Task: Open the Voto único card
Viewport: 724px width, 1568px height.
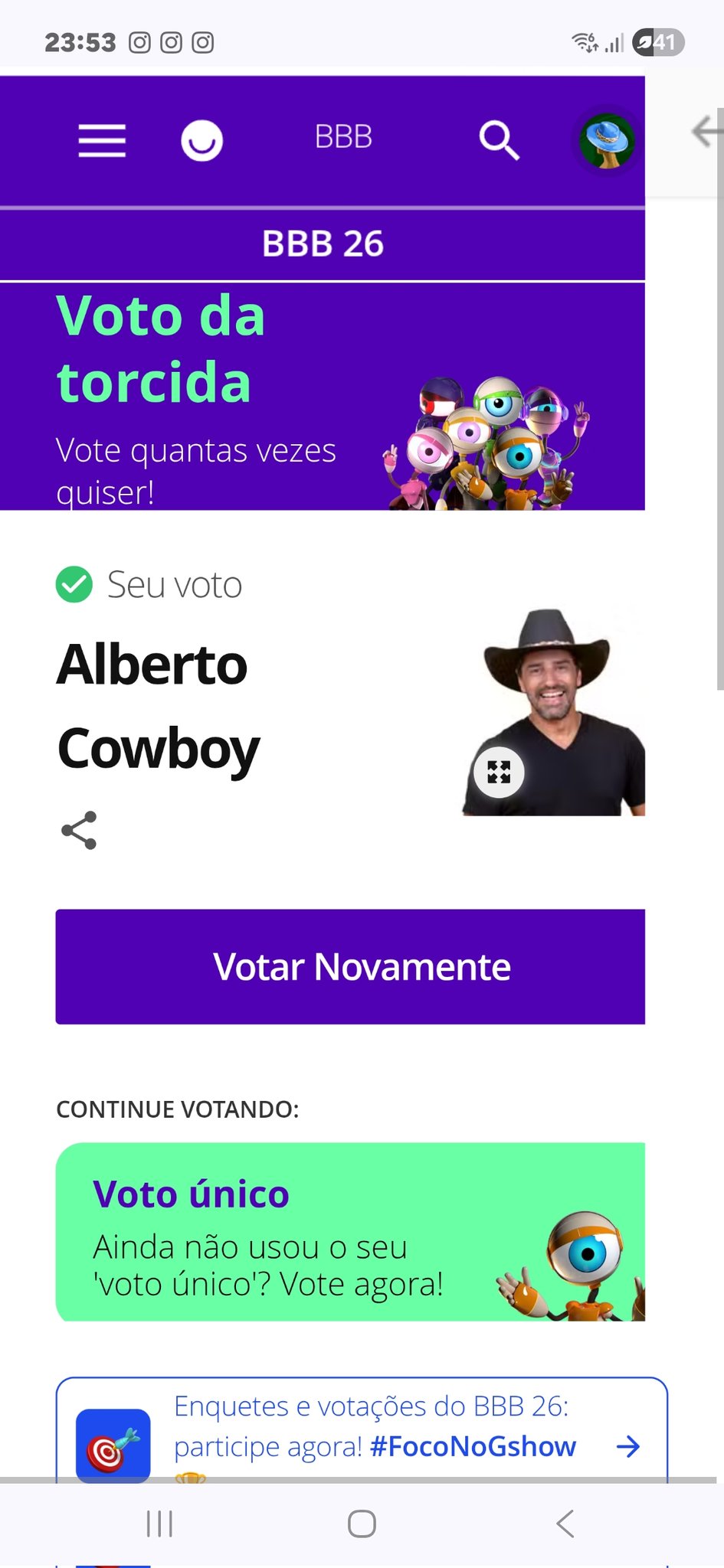Action: [x=350, y=1231]
